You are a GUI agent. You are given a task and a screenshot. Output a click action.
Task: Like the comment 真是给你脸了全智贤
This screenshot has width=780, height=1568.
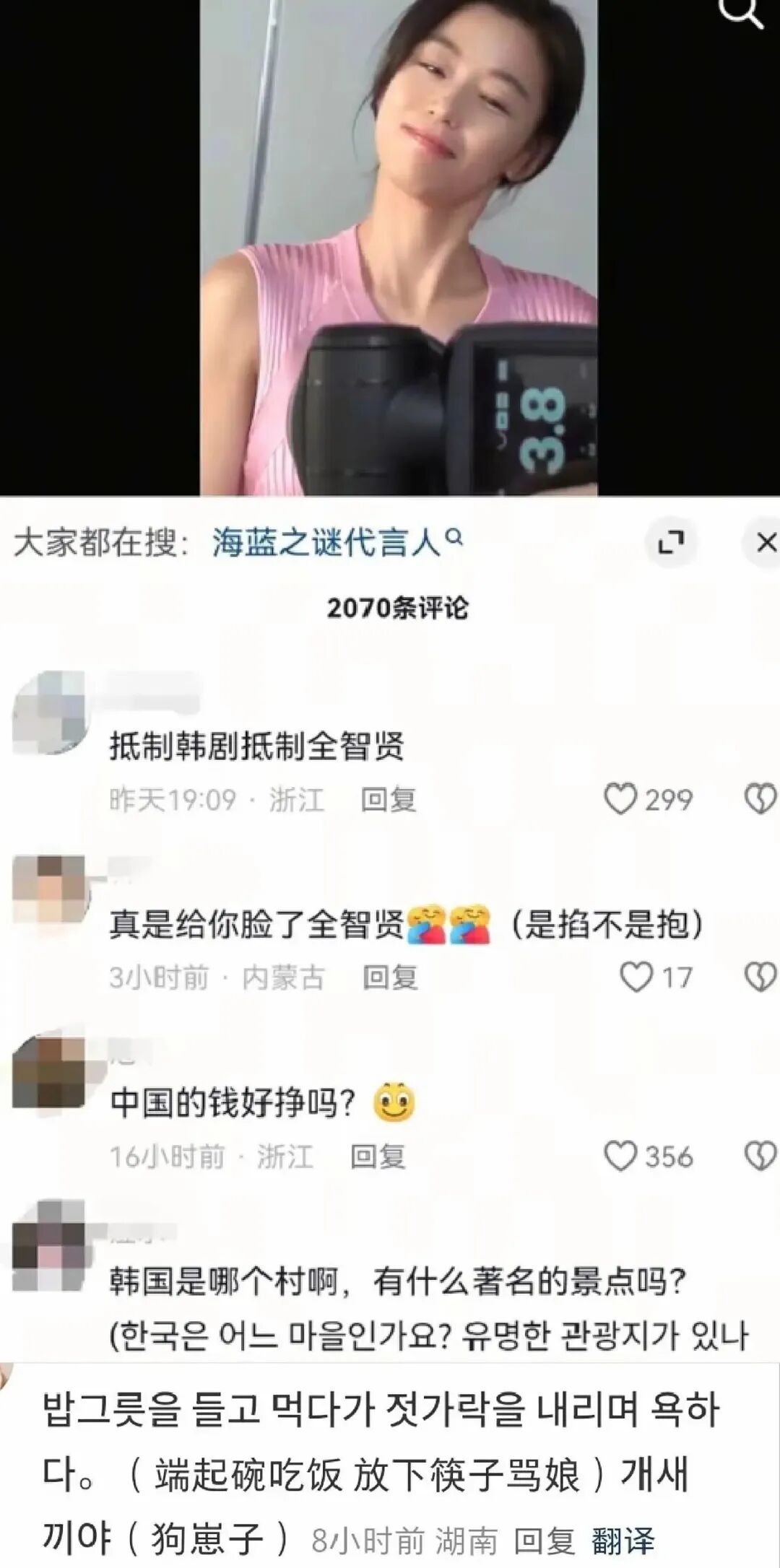point(637,977)
